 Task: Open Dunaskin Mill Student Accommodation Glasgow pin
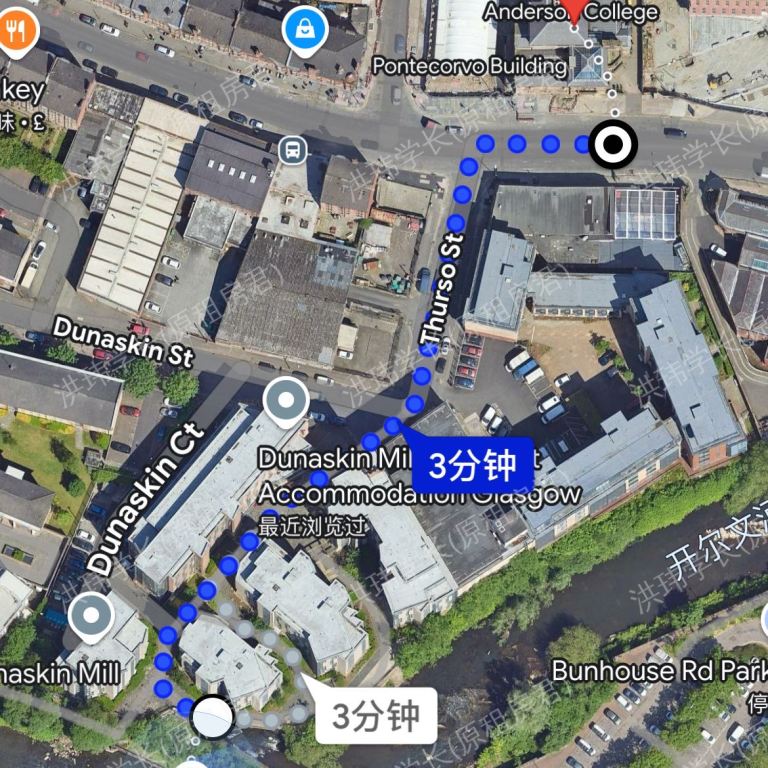coord(287,402)
